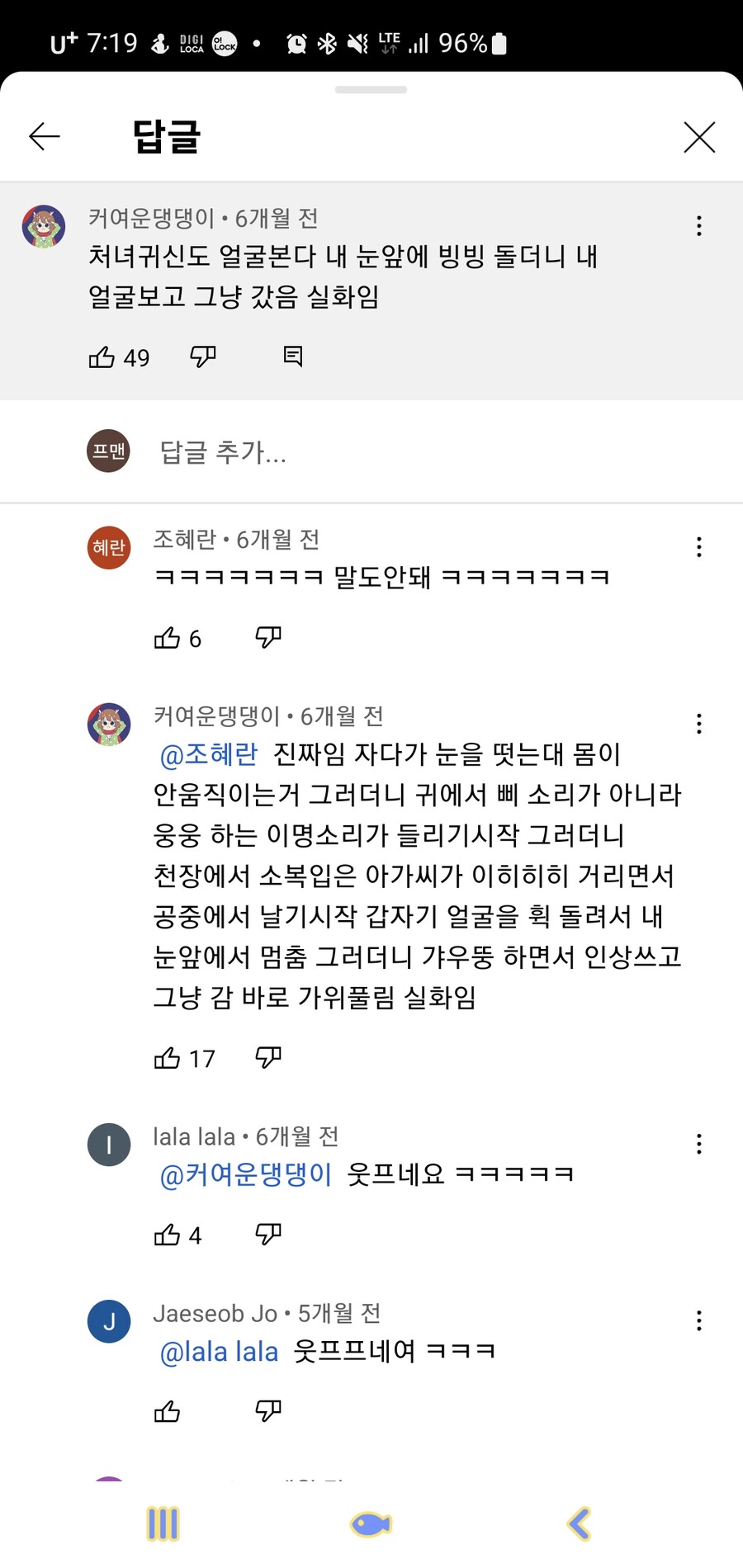Like 조혜란's reply

168,638
